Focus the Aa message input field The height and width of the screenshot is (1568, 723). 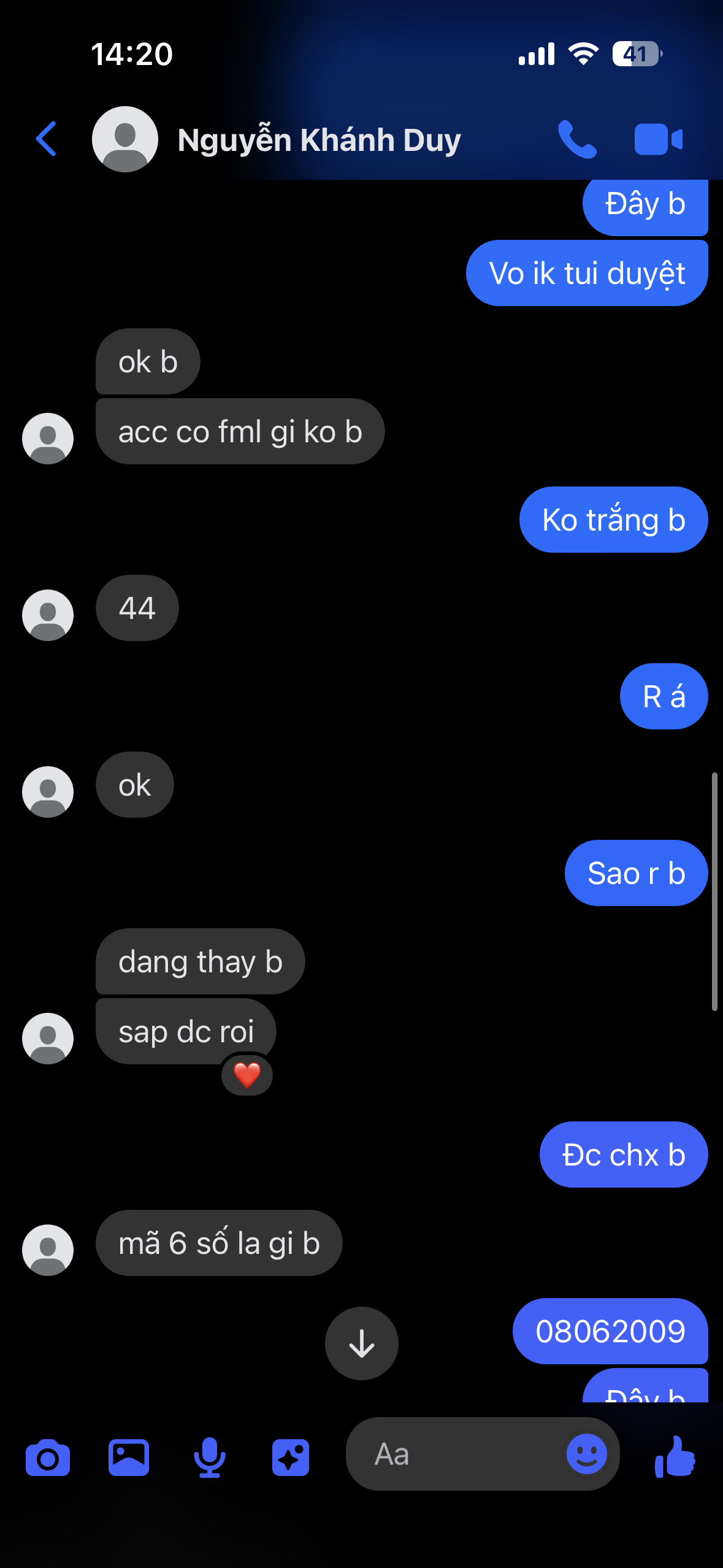454,1454
